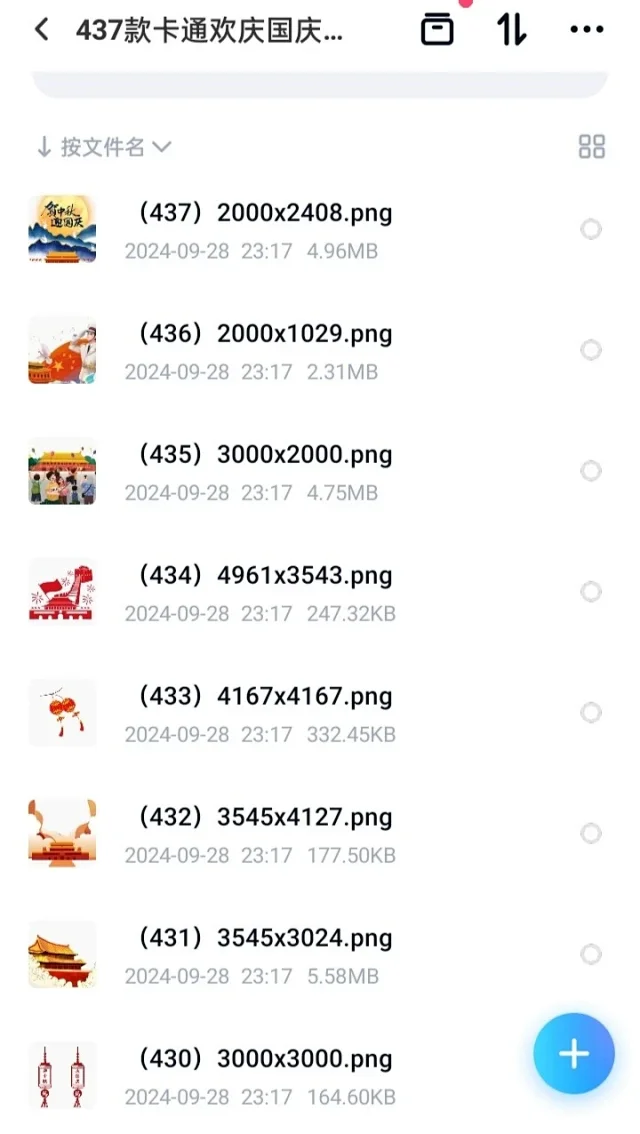
Task: Tap the blue plus floating button
Action: (x=574, y=1054)
